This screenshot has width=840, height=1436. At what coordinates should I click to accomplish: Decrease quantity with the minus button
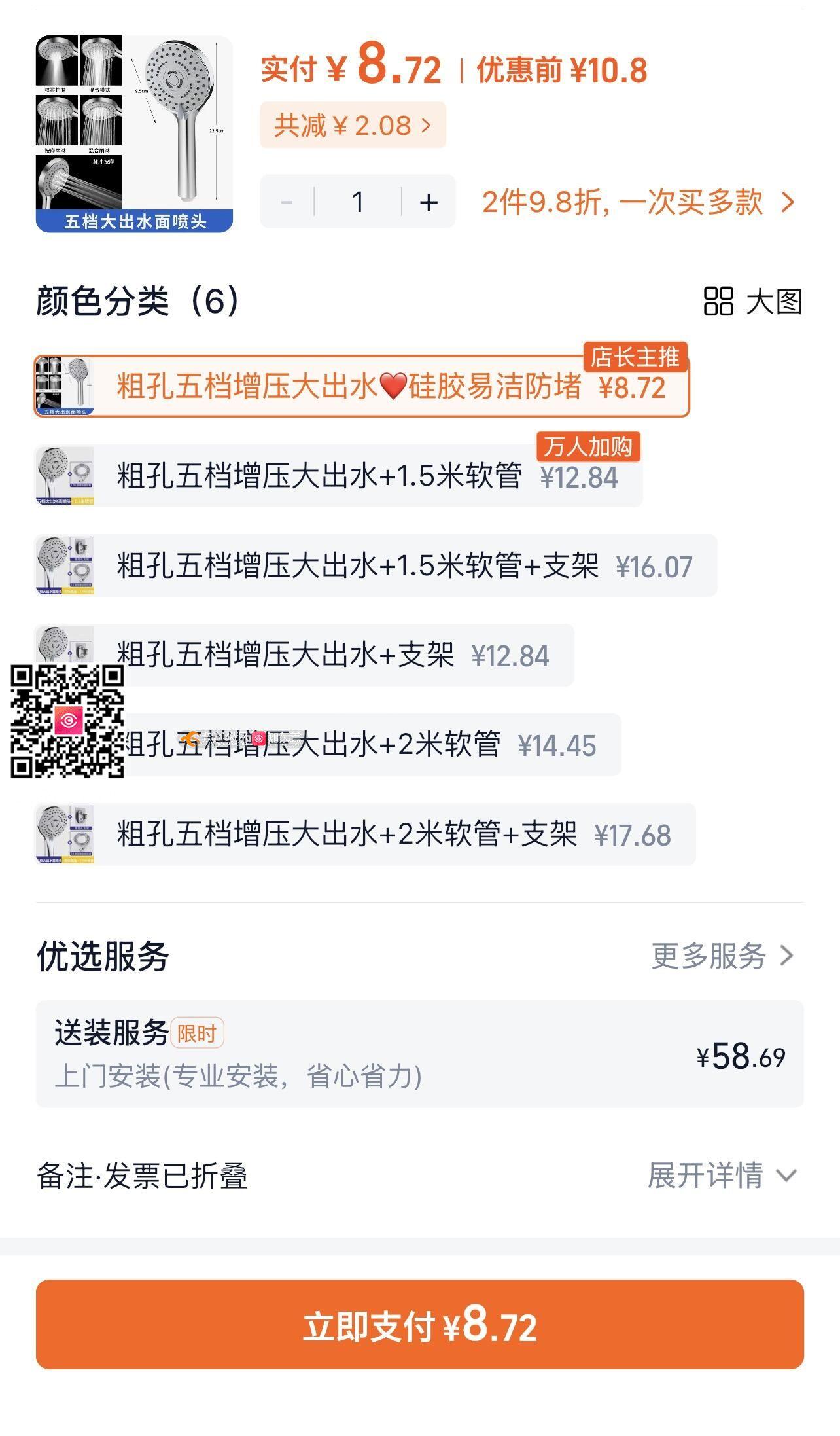click(x=287, y=202)
